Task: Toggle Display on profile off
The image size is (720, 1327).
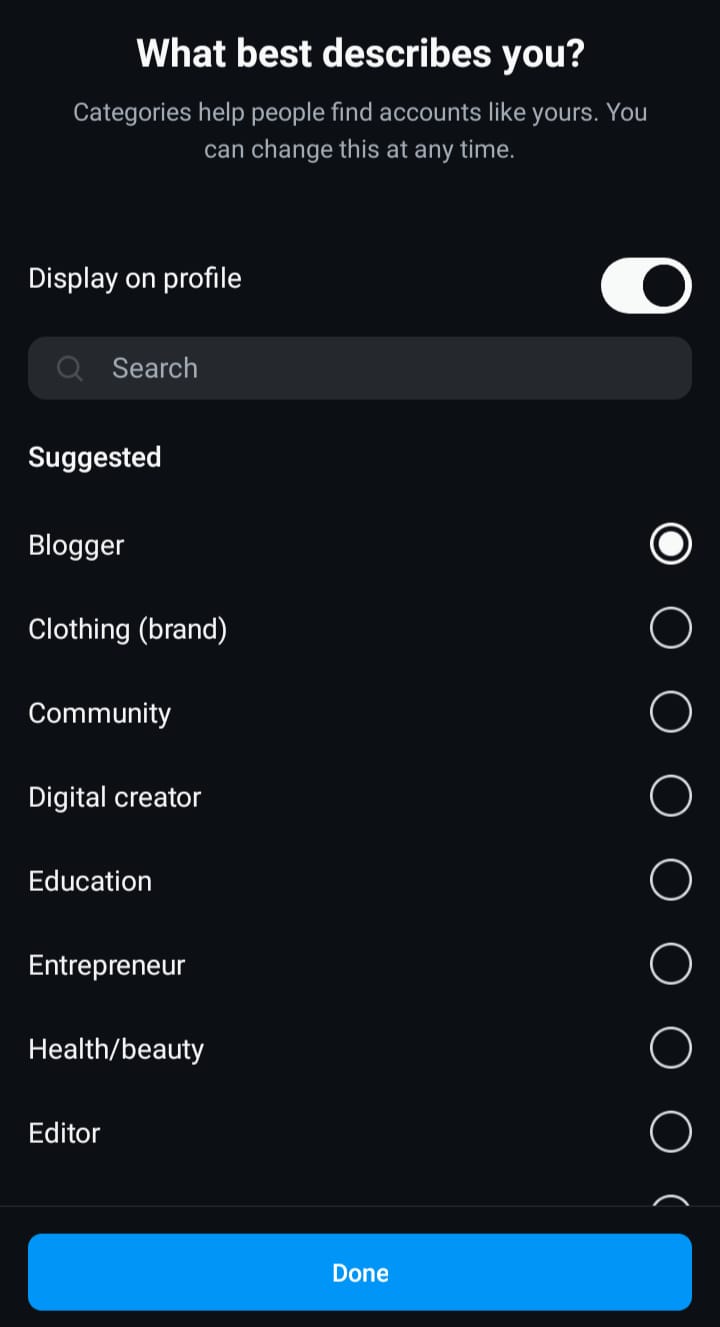Action: click(645, 285)
